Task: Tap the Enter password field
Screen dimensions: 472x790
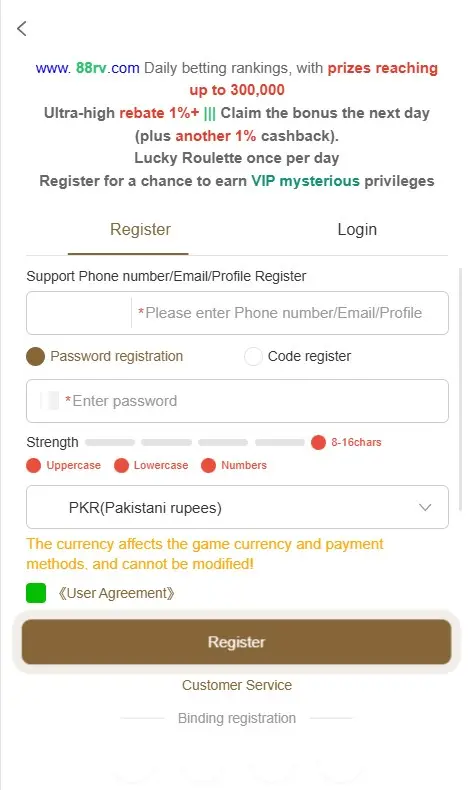Action: coord(237,401)
